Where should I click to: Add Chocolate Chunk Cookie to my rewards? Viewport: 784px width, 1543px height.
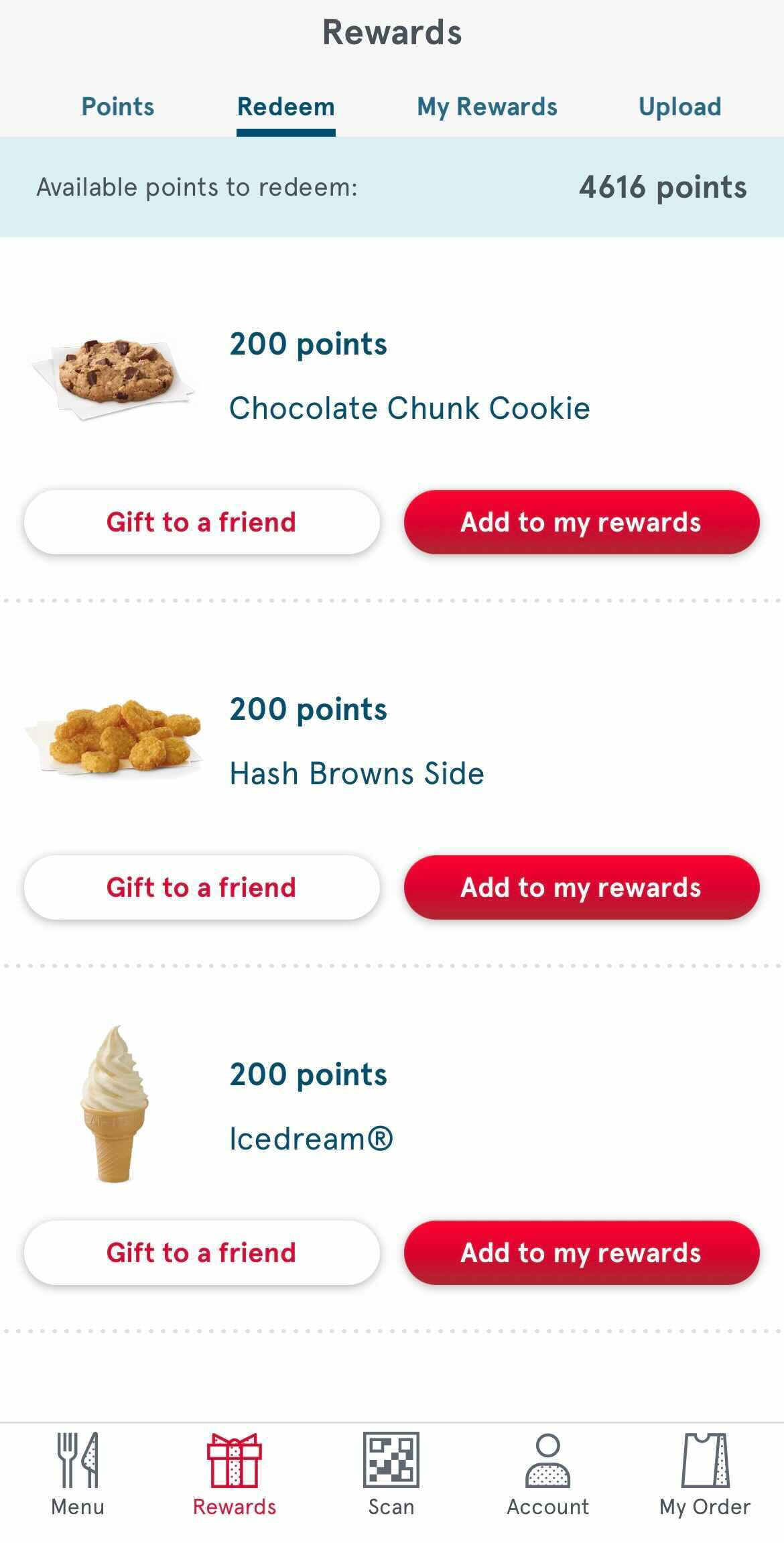580,522
